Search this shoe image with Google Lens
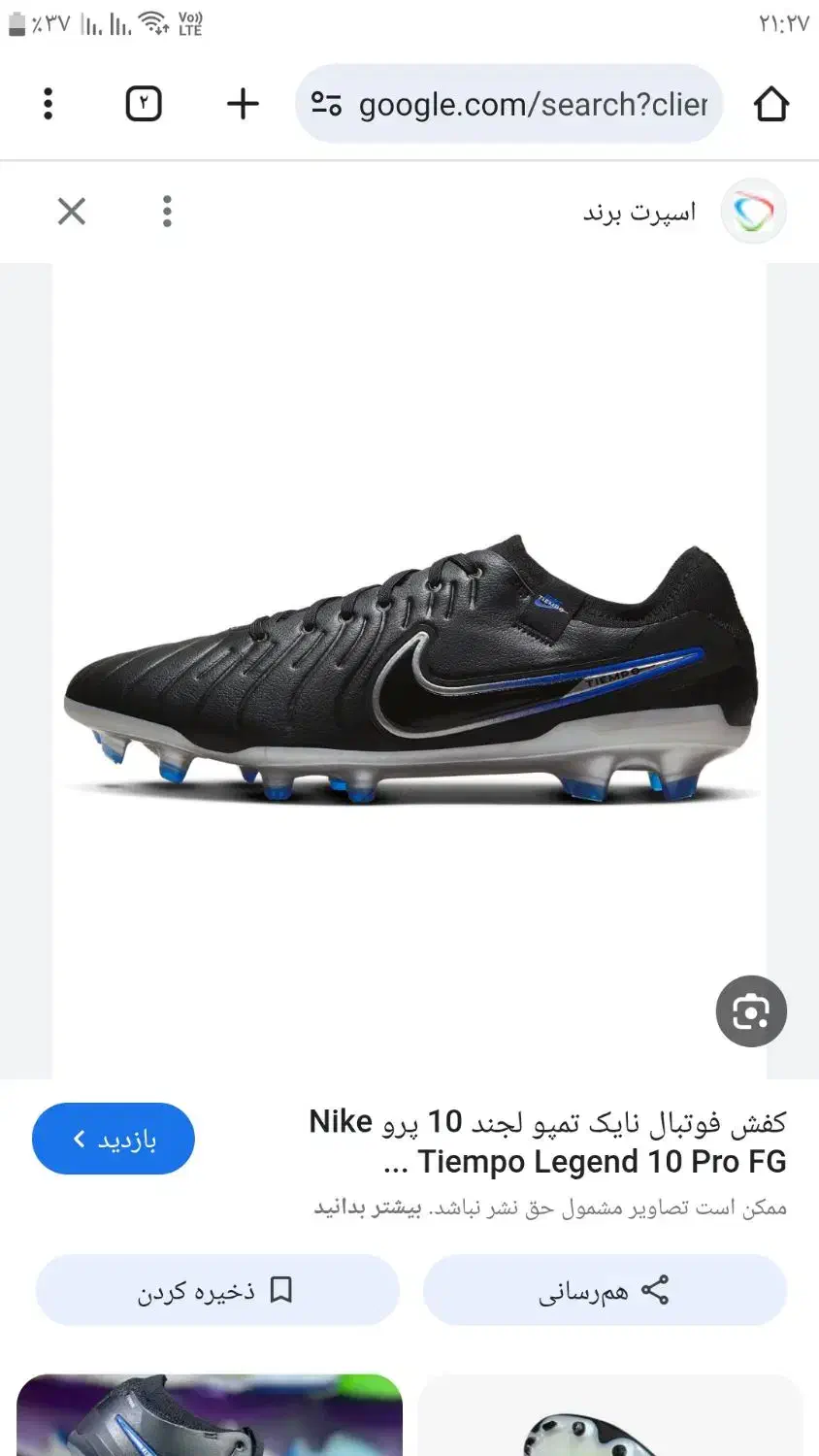Image resolution: width=819 pixels, height=1456 pixels. pos(751,1011)
